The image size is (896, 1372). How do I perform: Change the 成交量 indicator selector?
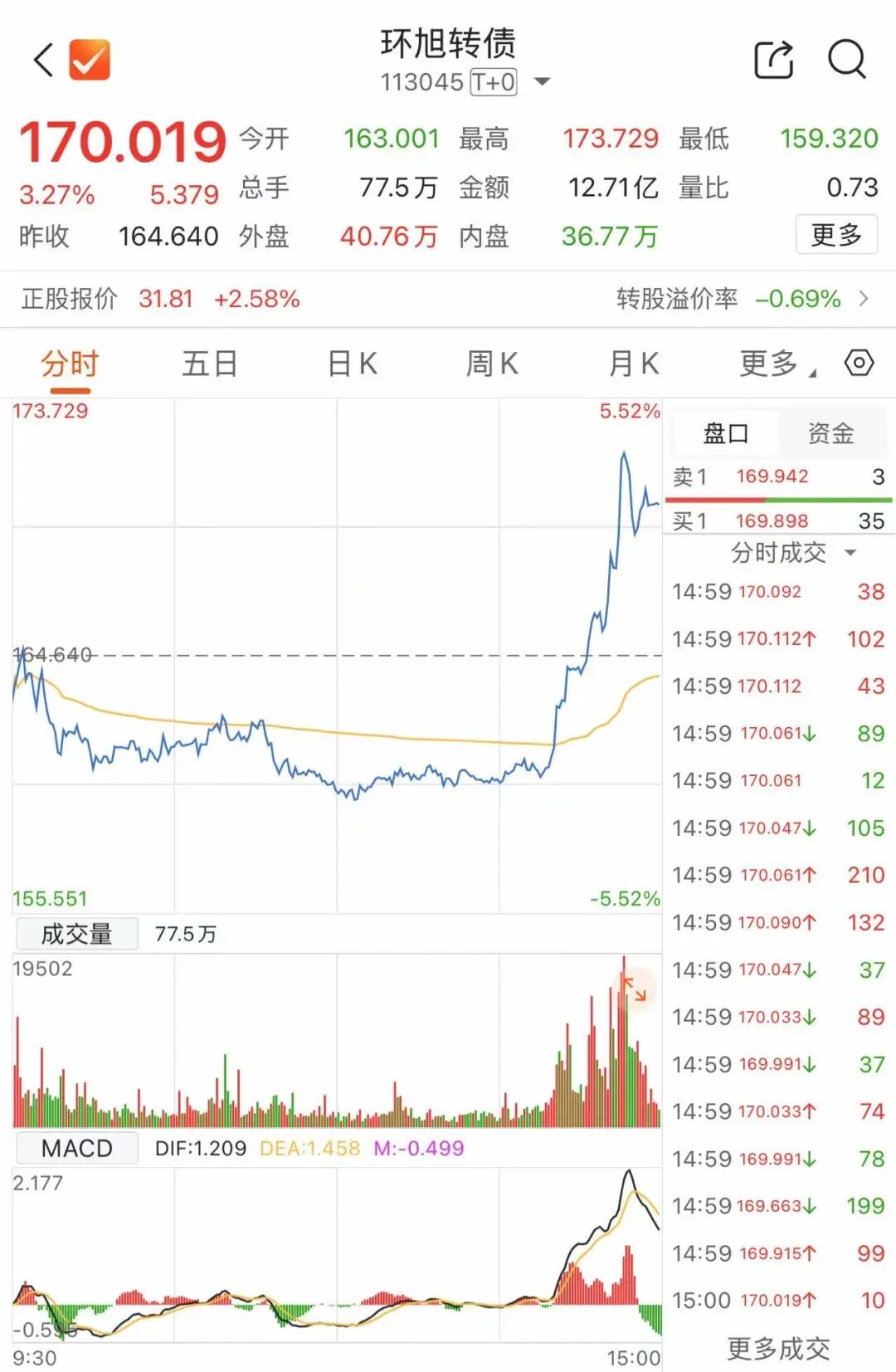pyautogui.click(x=76, y=934)
